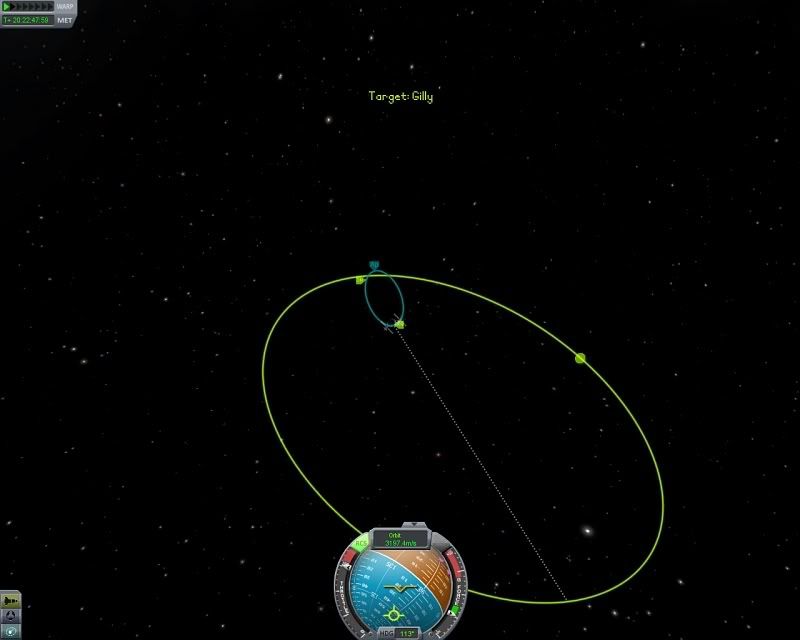
Task: Toggle the middle map filter button
Action: [11, 615]
